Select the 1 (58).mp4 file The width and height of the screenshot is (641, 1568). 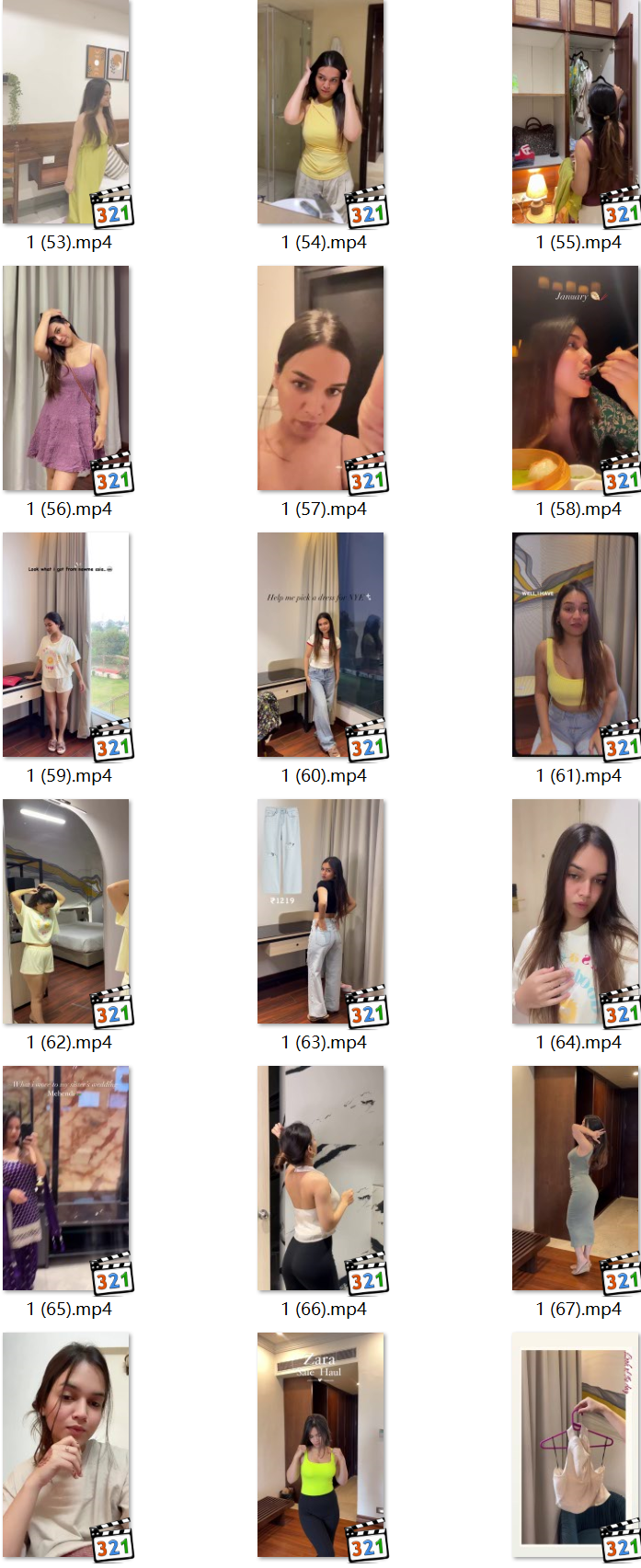click(x=576, y=379)
